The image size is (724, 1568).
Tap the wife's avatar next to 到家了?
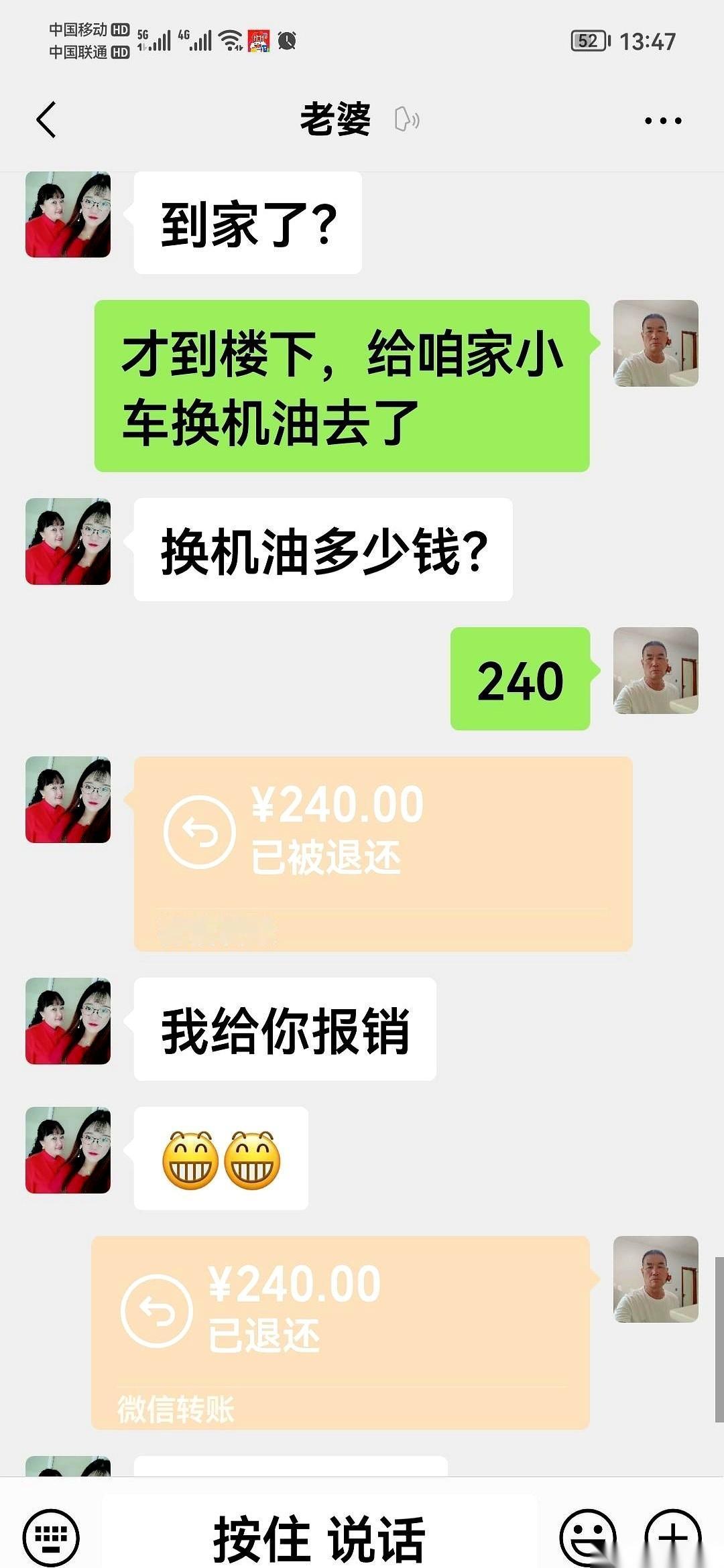coord(67,214)
